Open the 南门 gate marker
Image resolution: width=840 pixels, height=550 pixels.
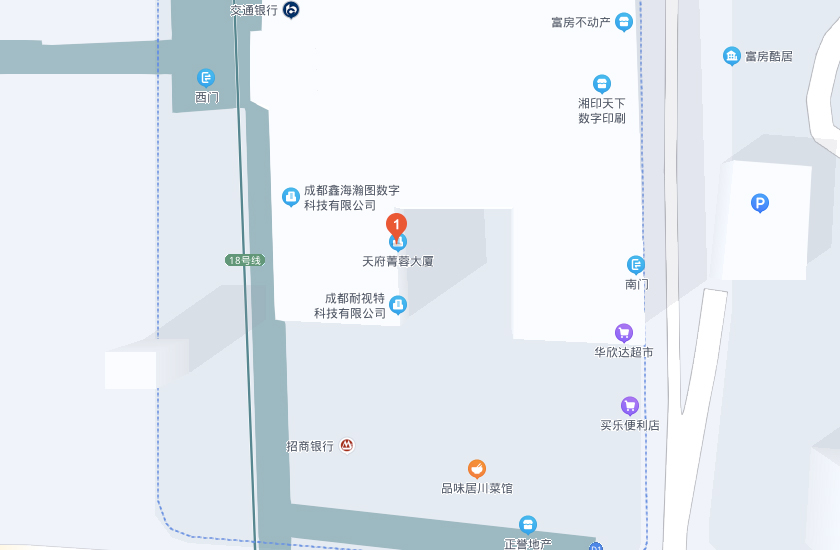[636, 264]
